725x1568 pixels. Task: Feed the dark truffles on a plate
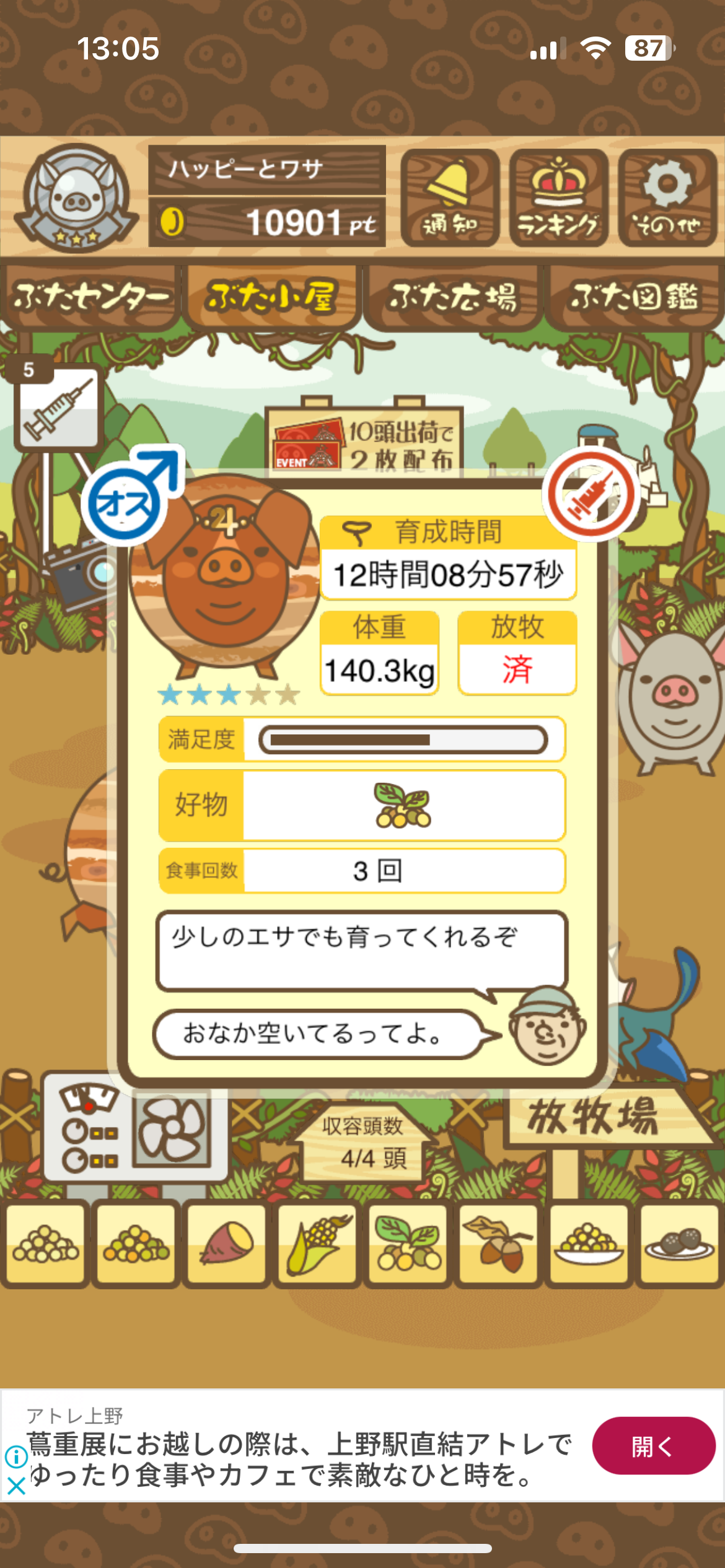[x=680, y=1242]
